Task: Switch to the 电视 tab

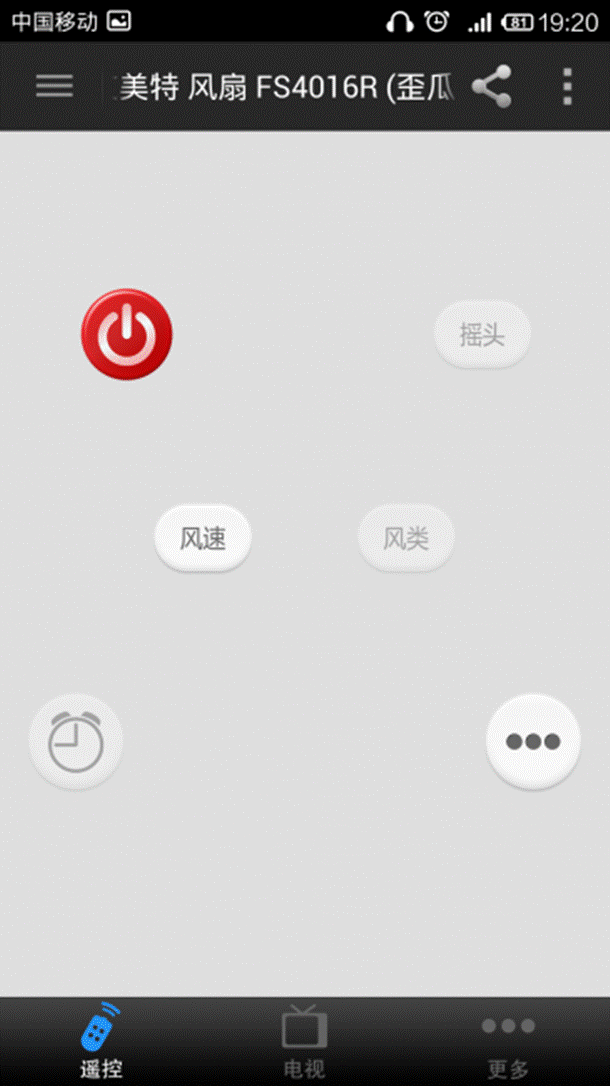Action: pyautogui.click(x=305, y=1041)
